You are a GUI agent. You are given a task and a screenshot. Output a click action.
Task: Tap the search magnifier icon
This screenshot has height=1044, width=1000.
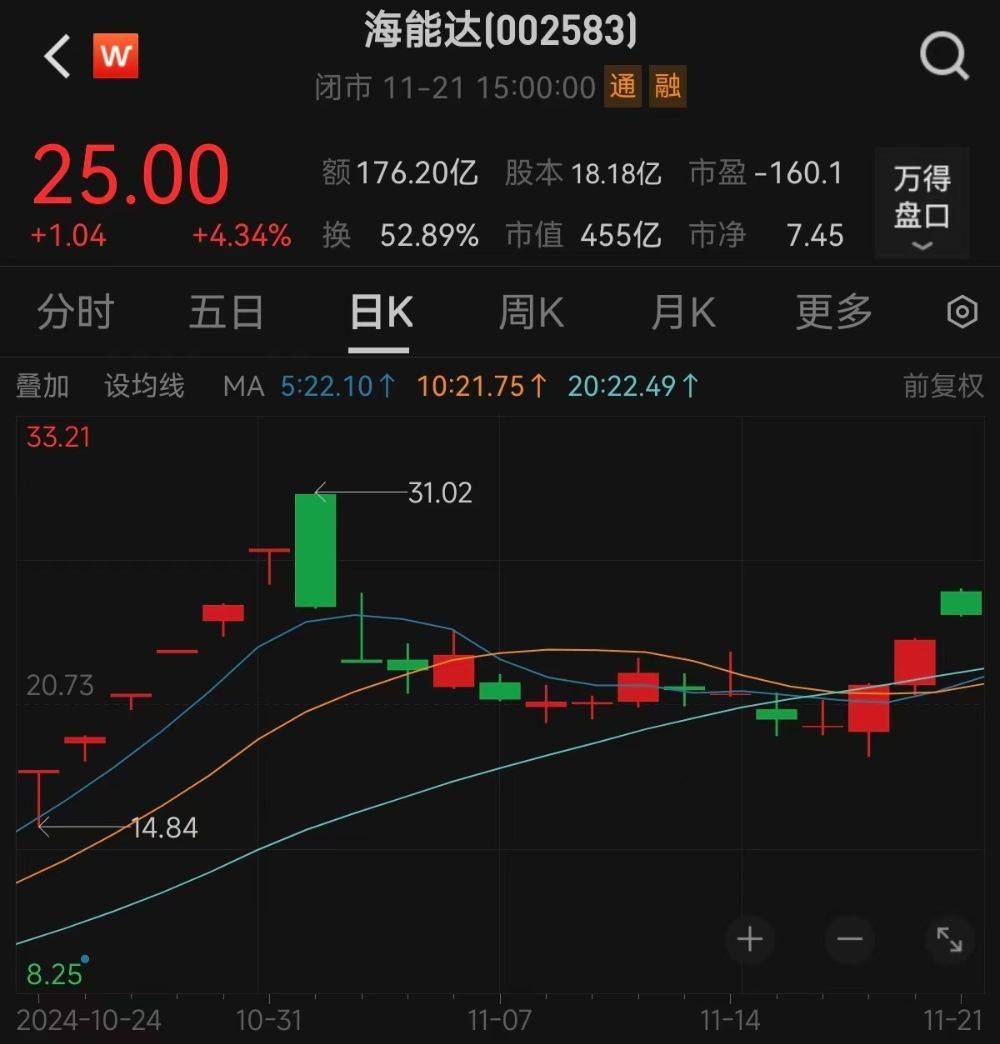point(942,57)
